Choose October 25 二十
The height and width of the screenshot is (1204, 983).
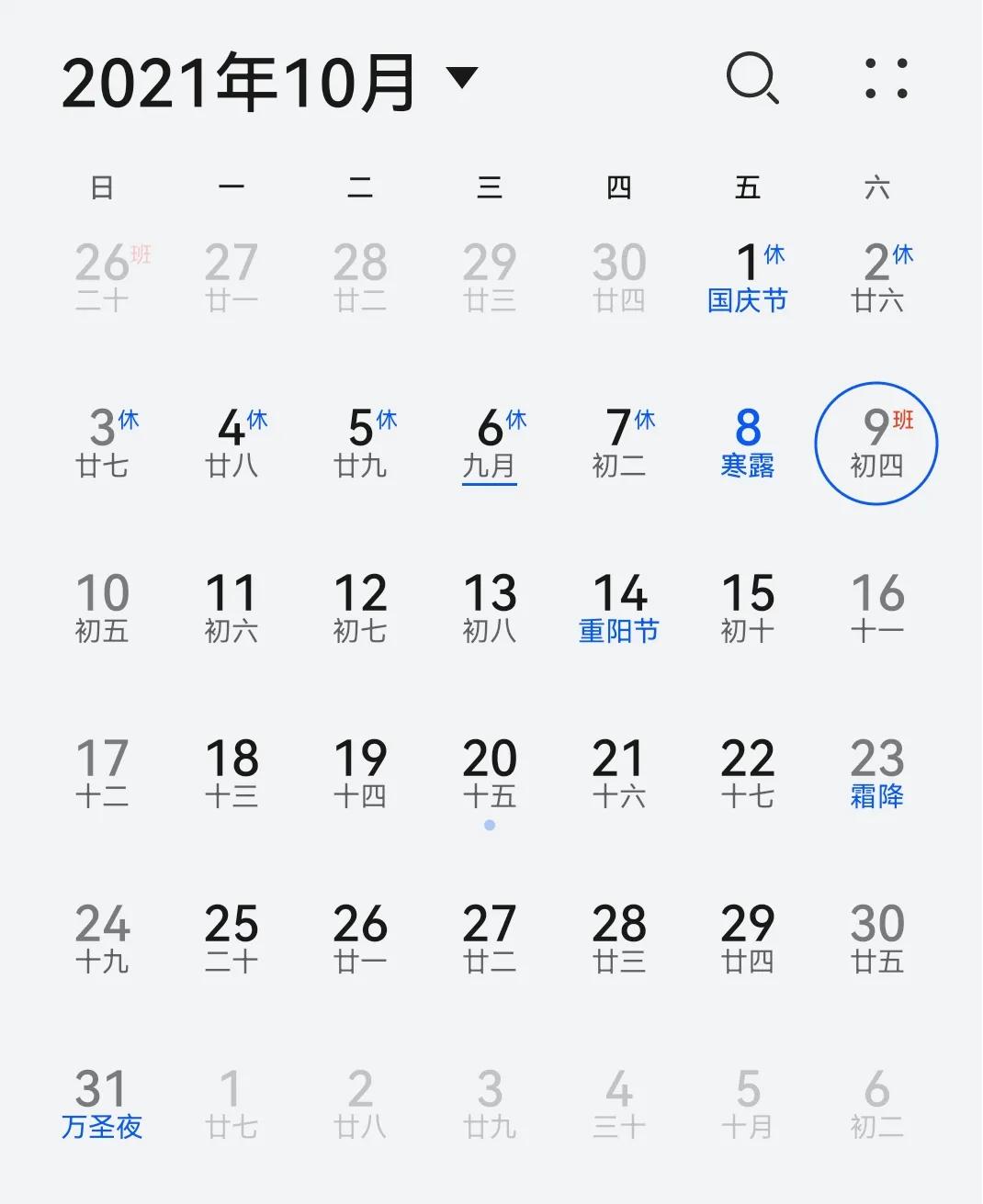click(232, 939)
